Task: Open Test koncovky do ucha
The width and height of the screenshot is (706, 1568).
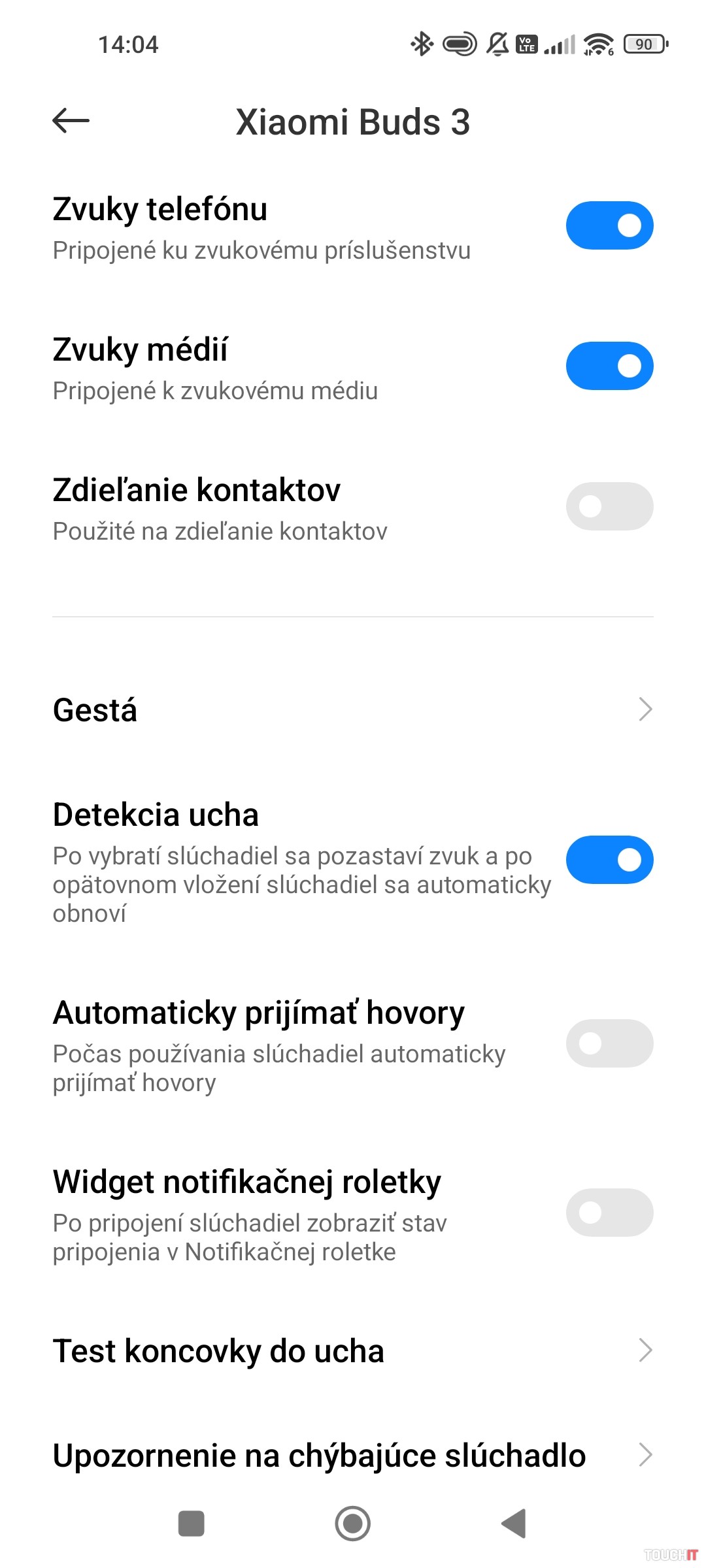Action: click(x=353, y=1350)
